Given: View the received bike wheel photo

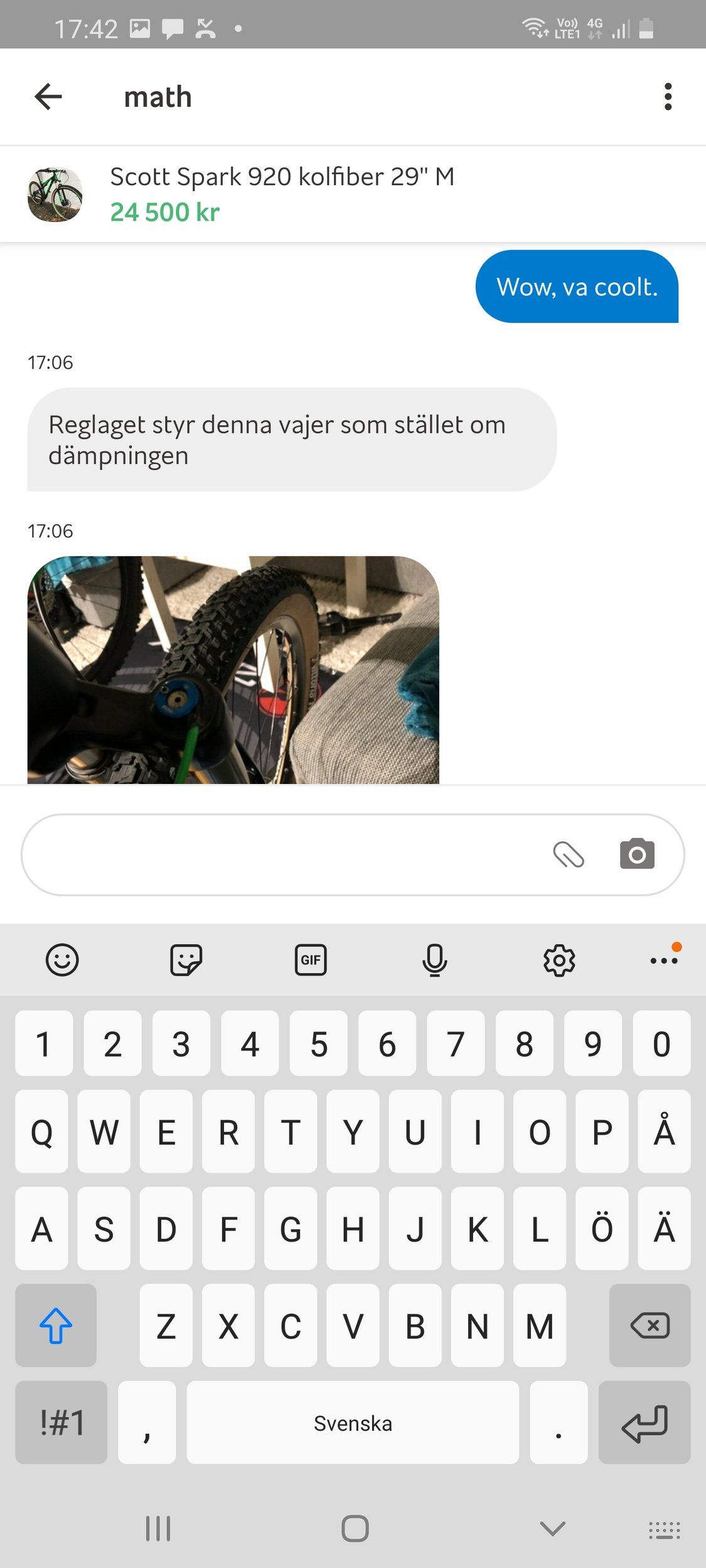Looking at the screenshot, I should pyautogui.click(x=233, y=669).
